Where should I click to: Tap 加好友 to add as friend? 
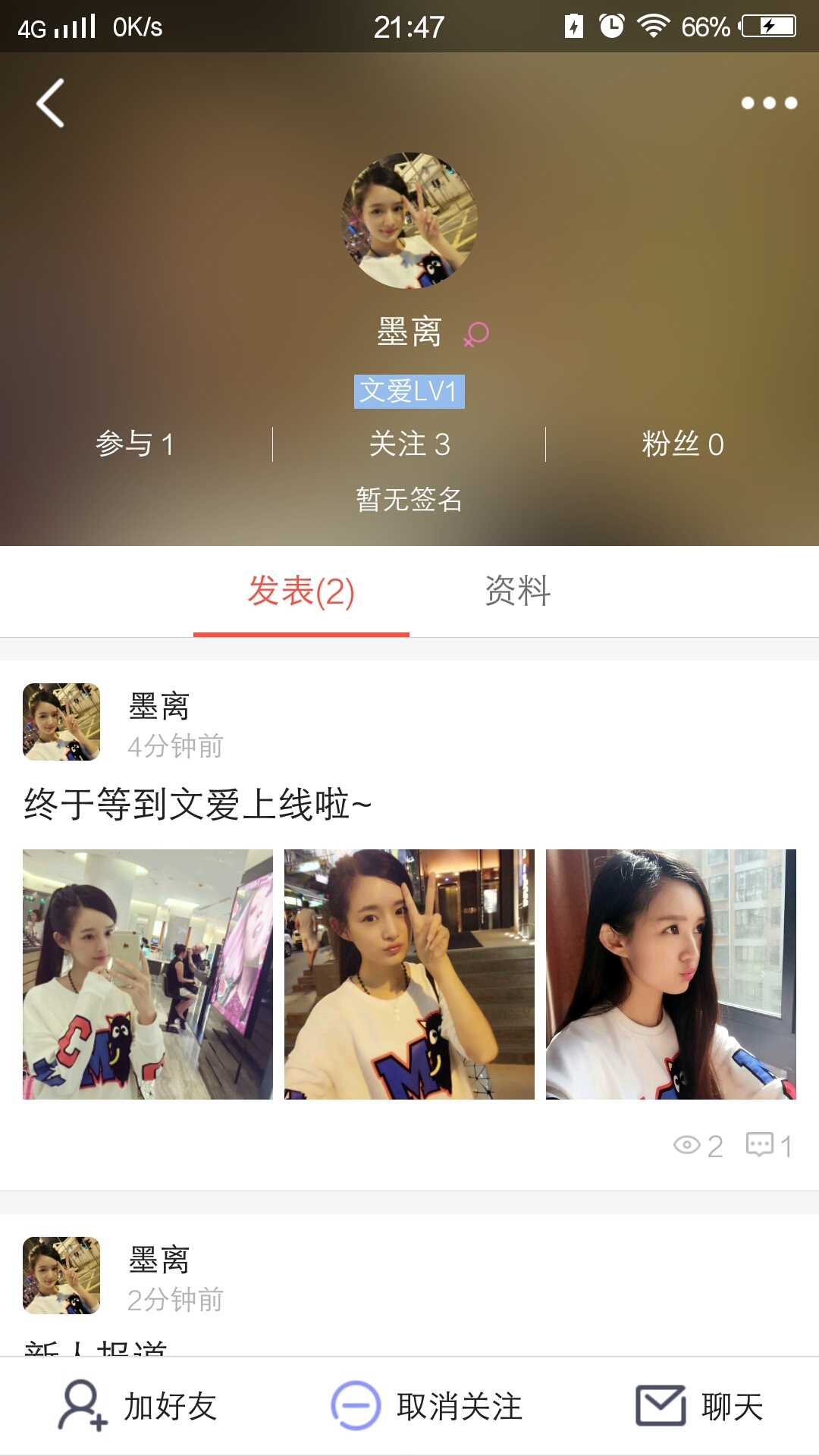[138, 1407]
